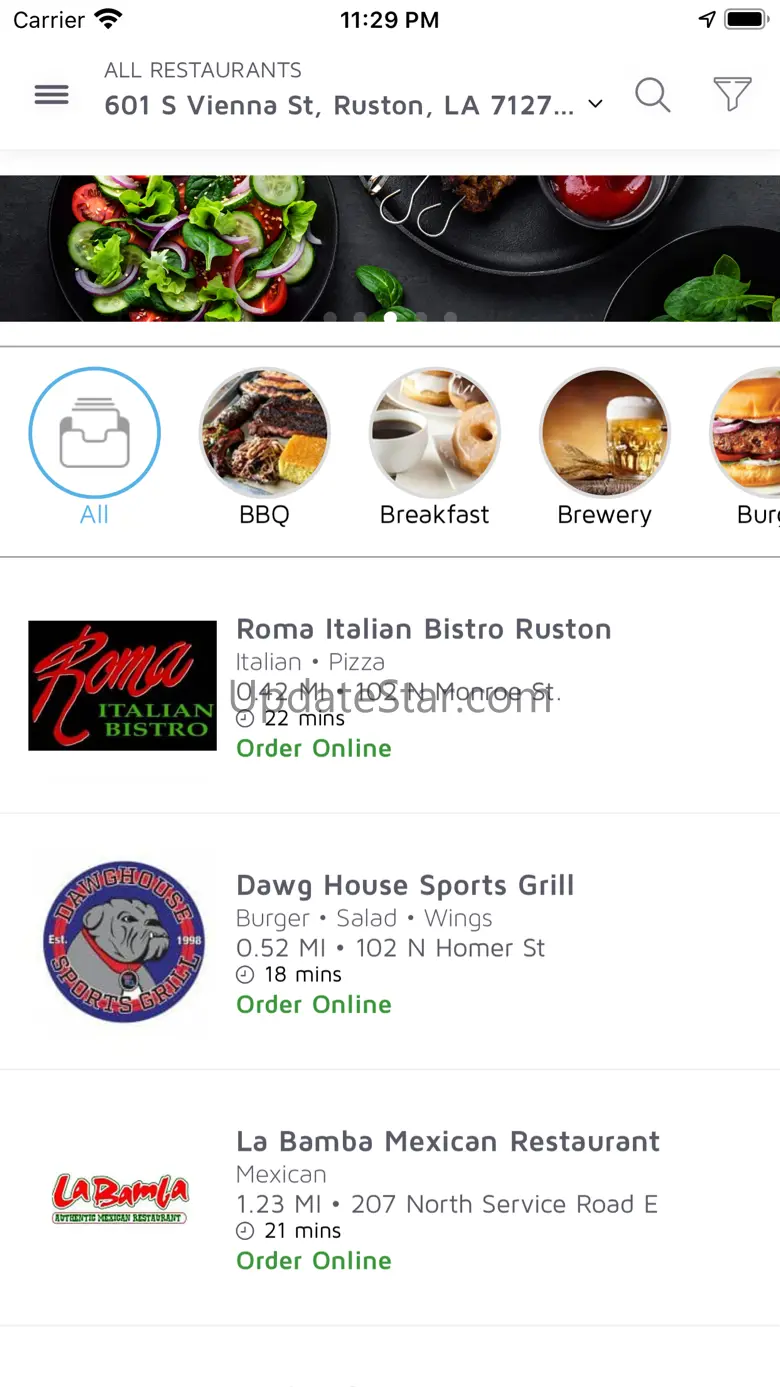Image resolution: width=780 pixels, height=1387 pixels.
Task: Open La Bamba Mexican Restaurant
Action: 390,1198
